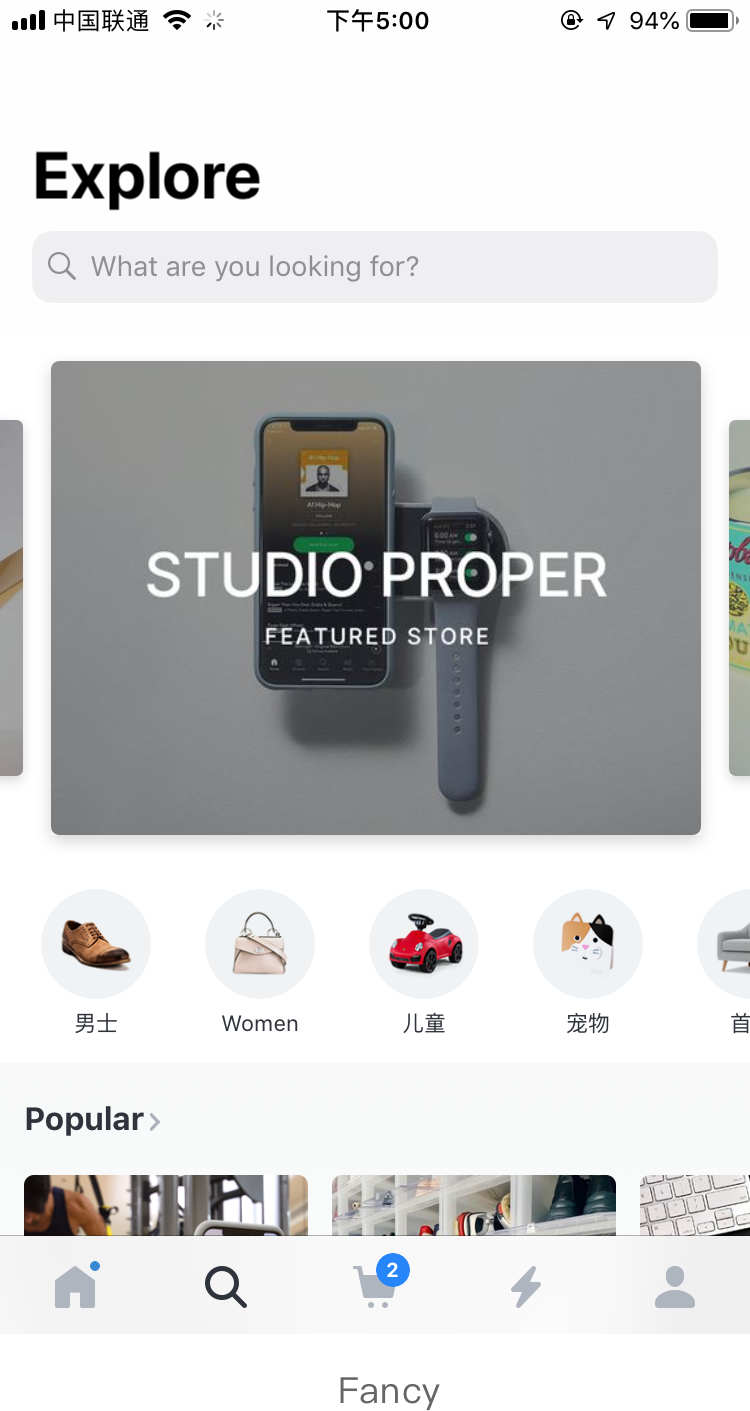Open the Studio Proper featured store banner
The width and height of the screenshot is (750, 1411).
(x=376, y=597)
